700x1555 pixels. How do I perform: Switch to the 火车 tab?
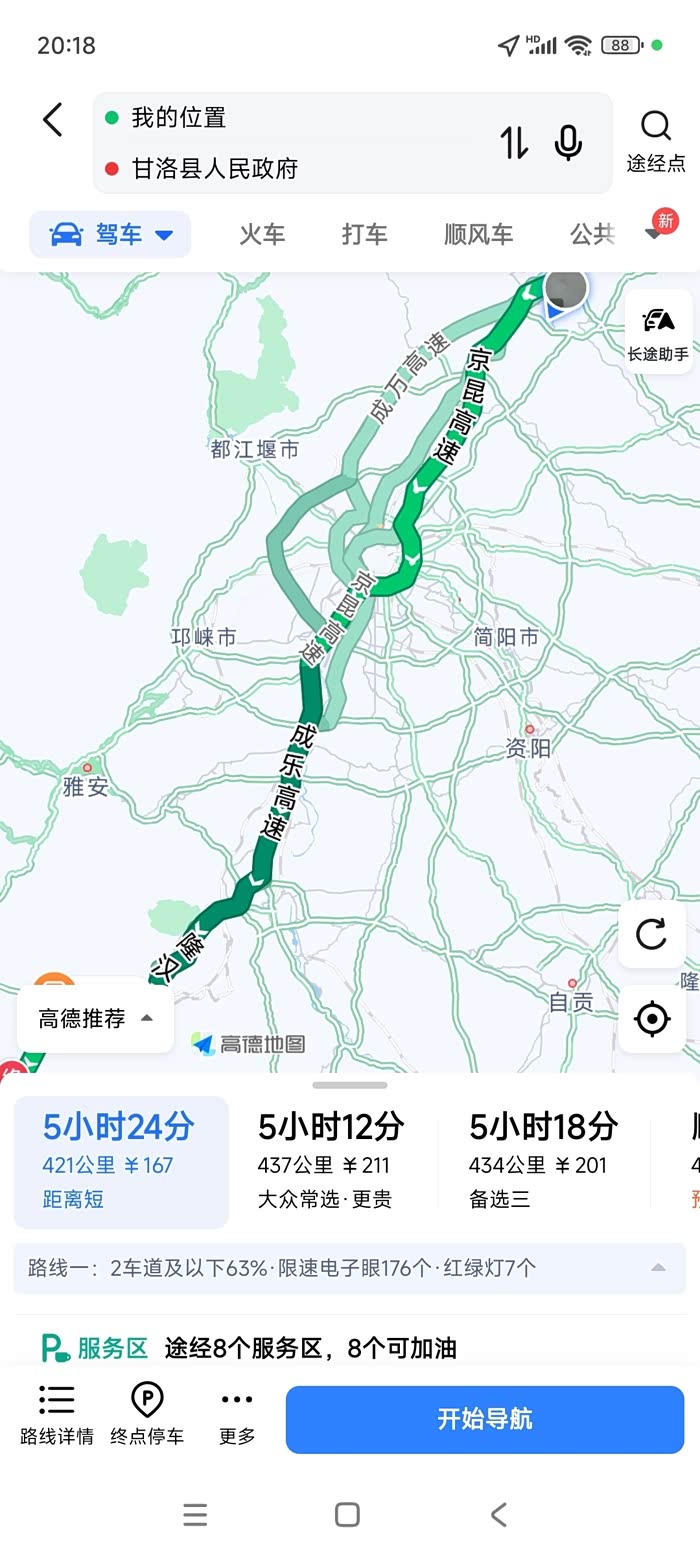262,235
